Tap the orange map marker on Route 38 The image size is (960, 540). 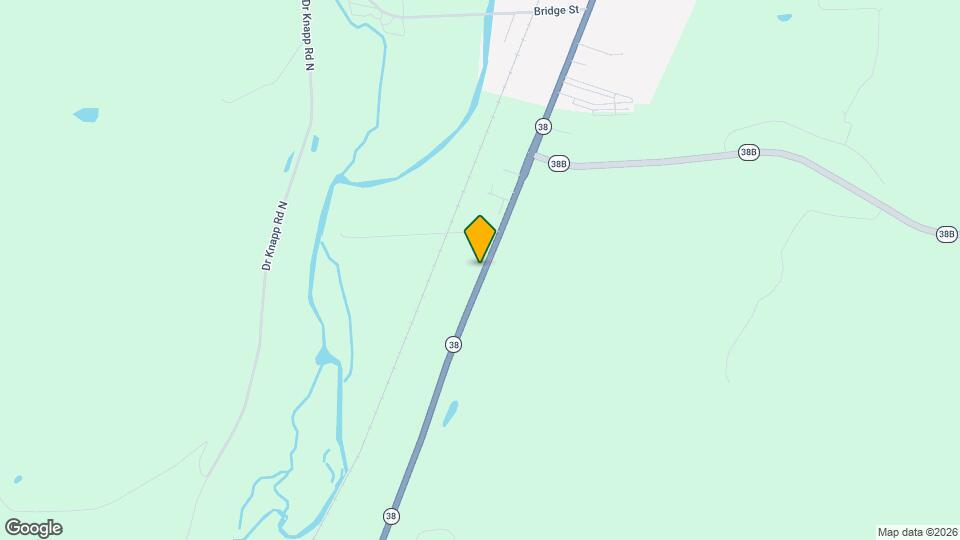480,238
